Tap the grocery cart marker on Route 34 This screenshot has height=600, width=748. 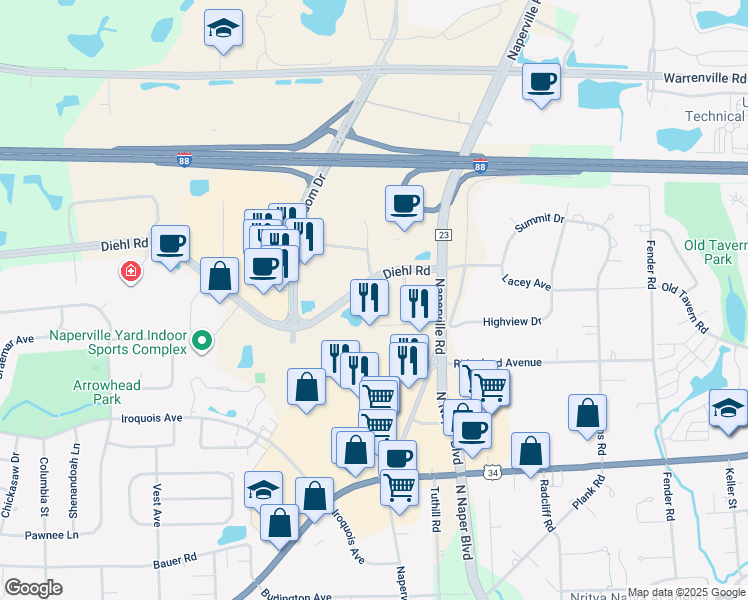click(x=399, y=492)
